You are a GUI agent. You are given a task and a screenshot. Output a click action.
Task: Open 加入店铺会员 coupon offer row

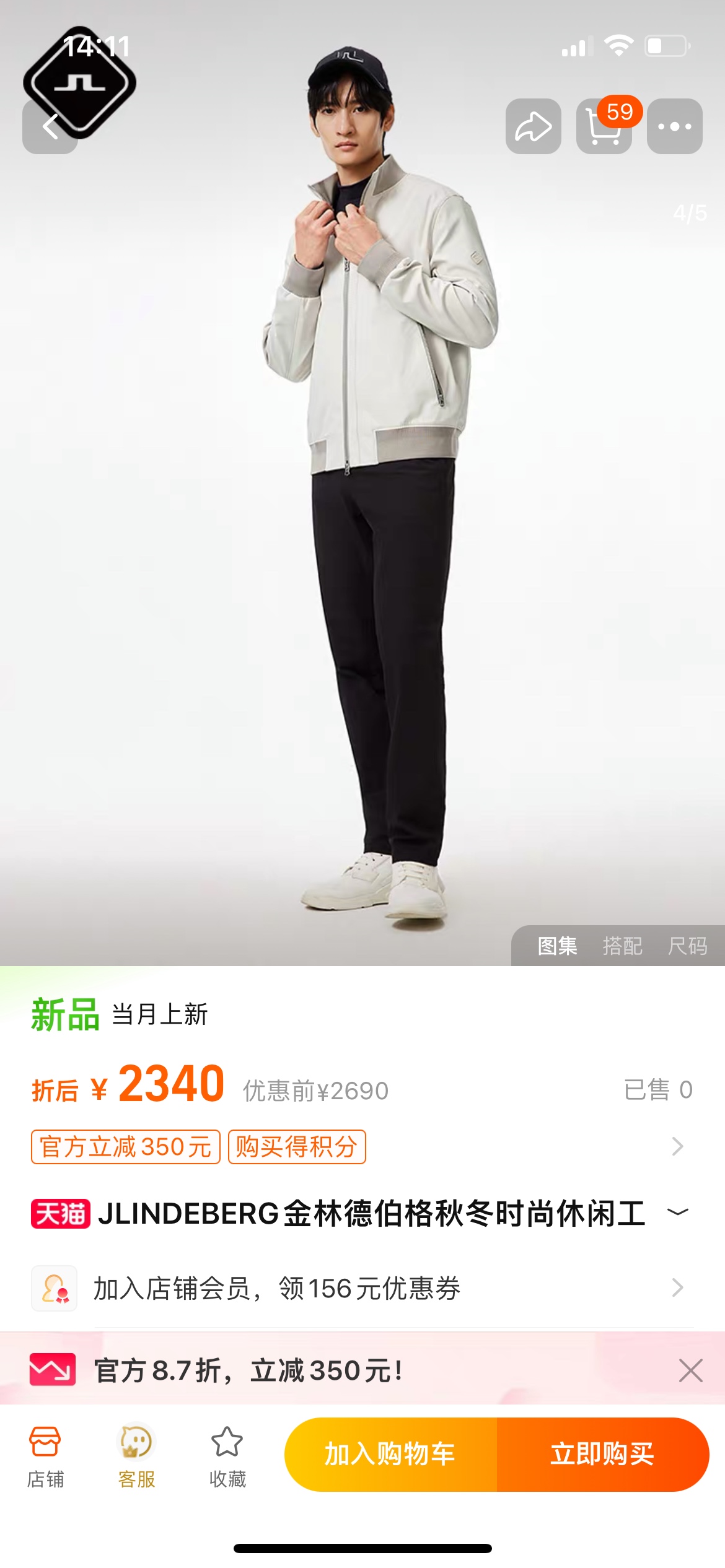click(359, 1288)
